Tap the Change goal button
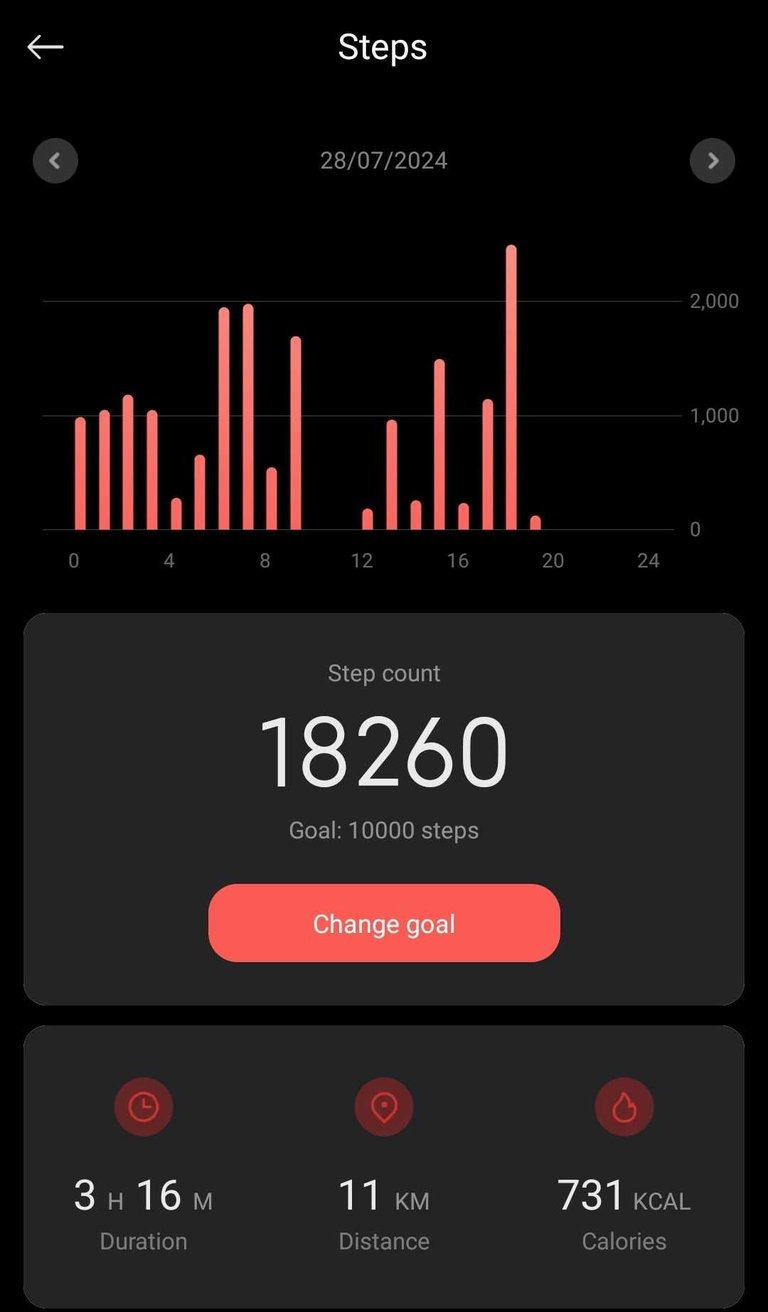 pos(384,923)
